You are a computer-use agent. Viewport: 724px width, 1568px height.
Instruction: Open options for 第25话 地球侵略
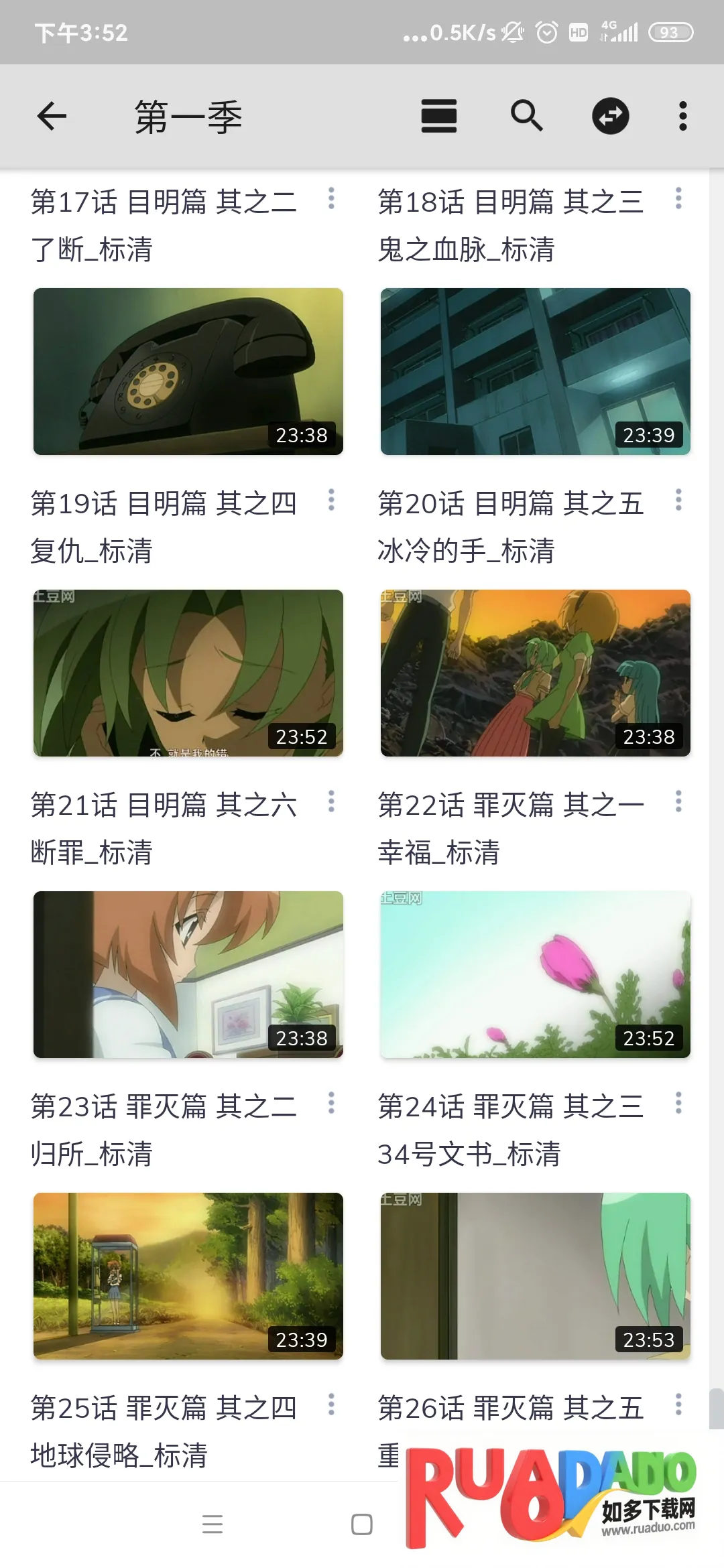[331, 1404]
